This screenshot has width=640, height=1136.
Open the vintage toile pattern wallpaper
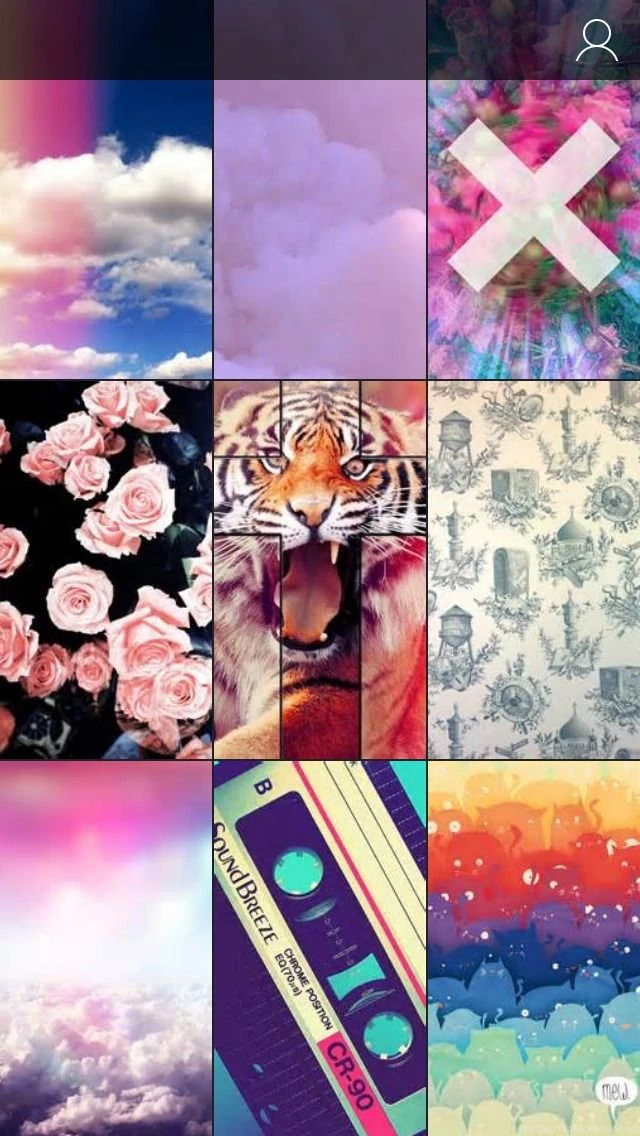[534, 569]
